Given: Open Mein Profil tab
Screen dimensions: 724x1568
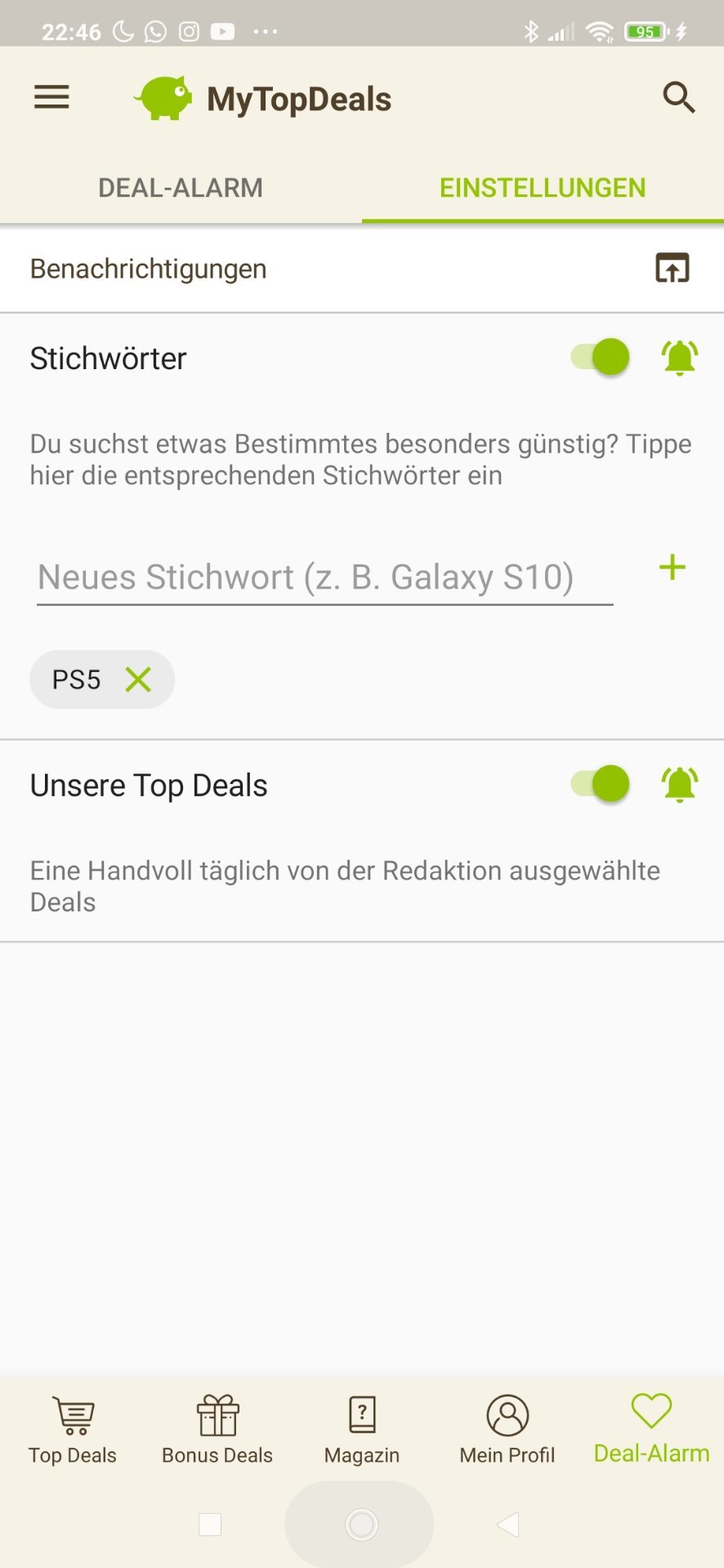Looking at the screenshot, I should pos(507,1429).
